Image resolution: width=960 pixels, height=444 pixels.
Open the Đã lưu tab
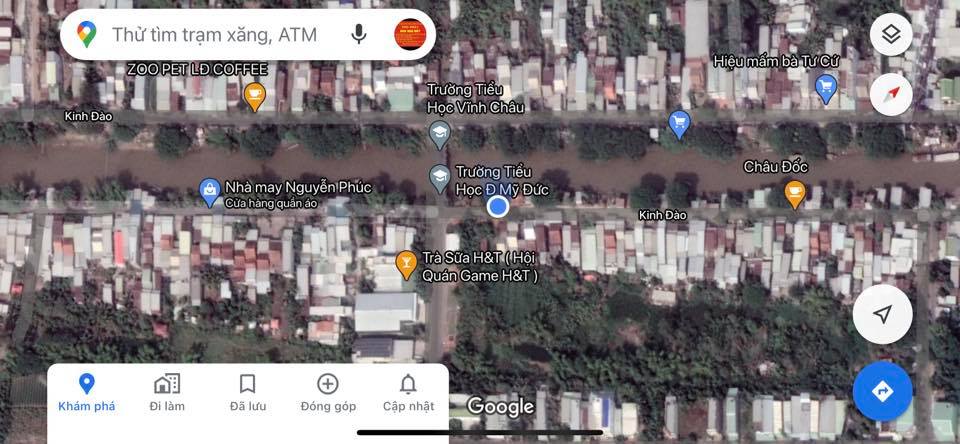click(x=248, y=393)
